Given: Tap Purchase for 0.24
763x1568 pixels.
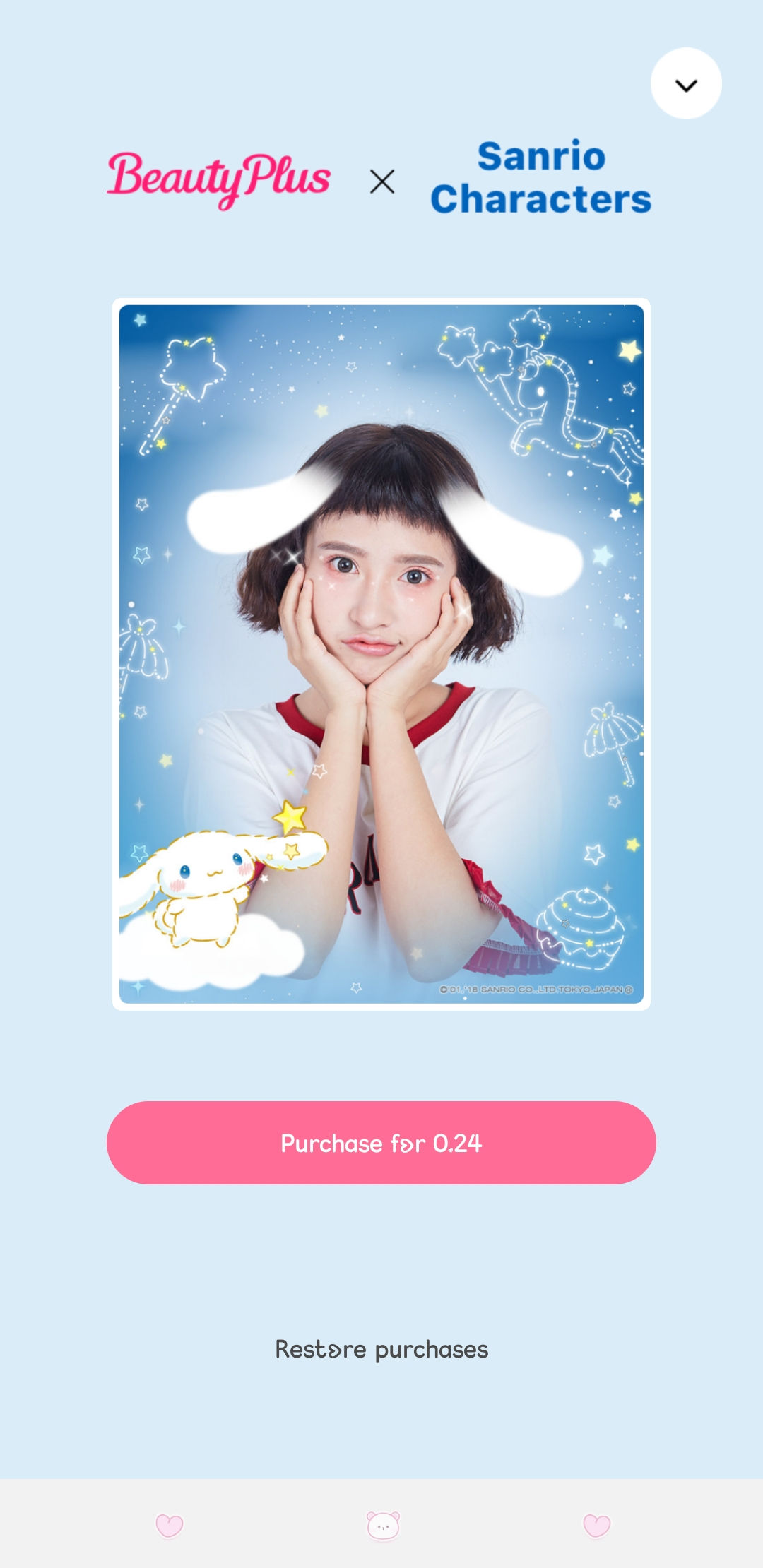Looking at the screenshot, I should pyautogui.click(x=381, y=1143).
